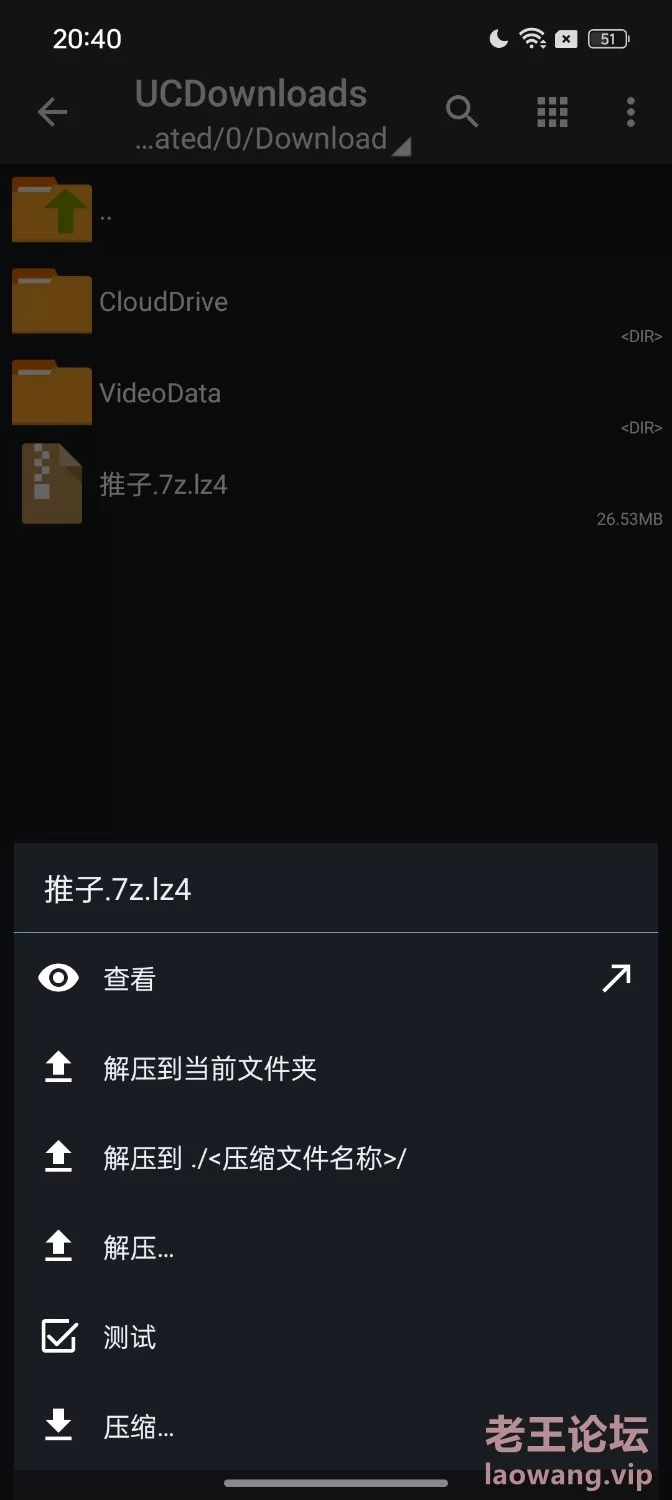The height and width of the screenshot is (1500, 672).
Task: Open the VideoData folder
Action: coord(336,393)
